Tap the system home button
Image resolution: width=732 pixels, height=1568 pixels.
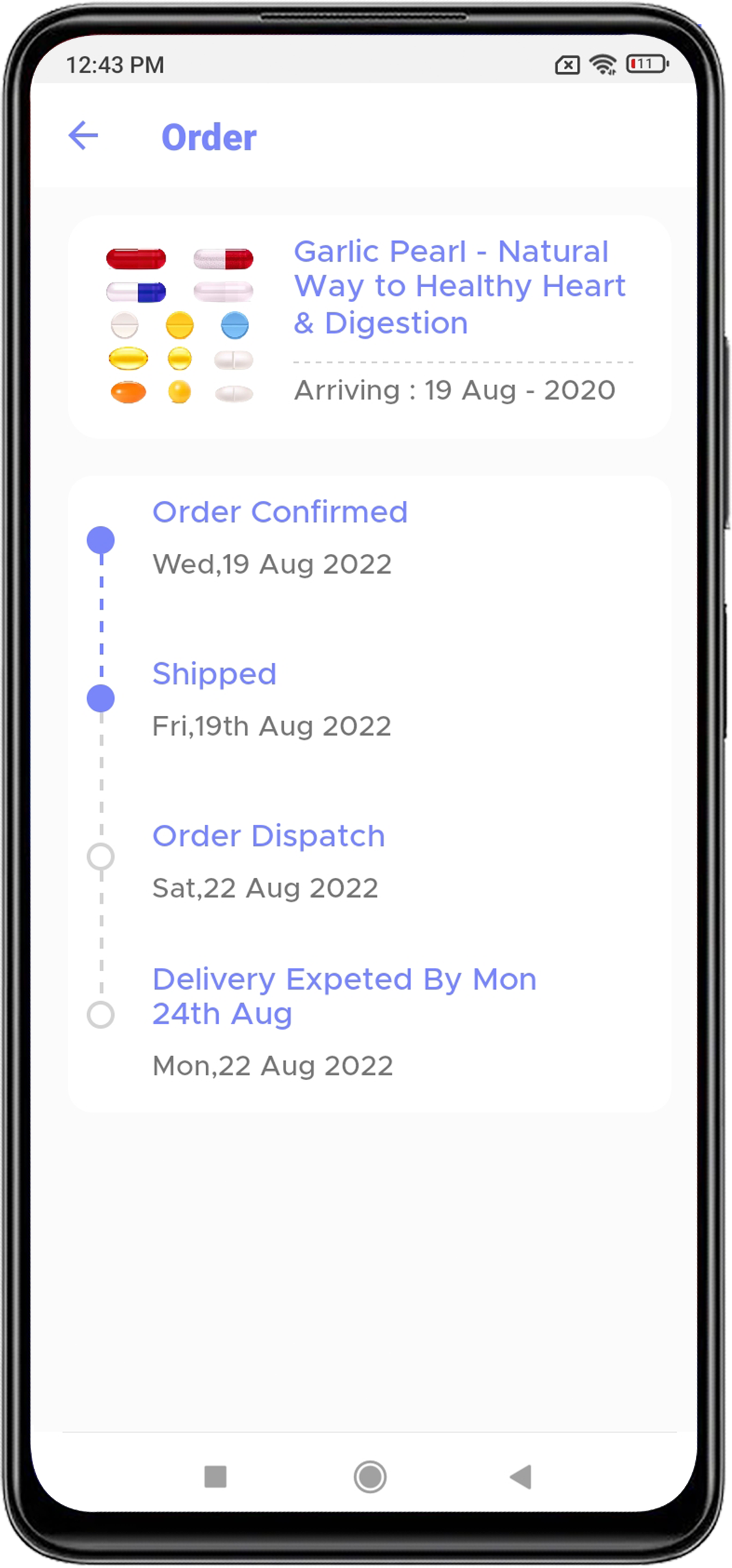(x=370, y=1477)
